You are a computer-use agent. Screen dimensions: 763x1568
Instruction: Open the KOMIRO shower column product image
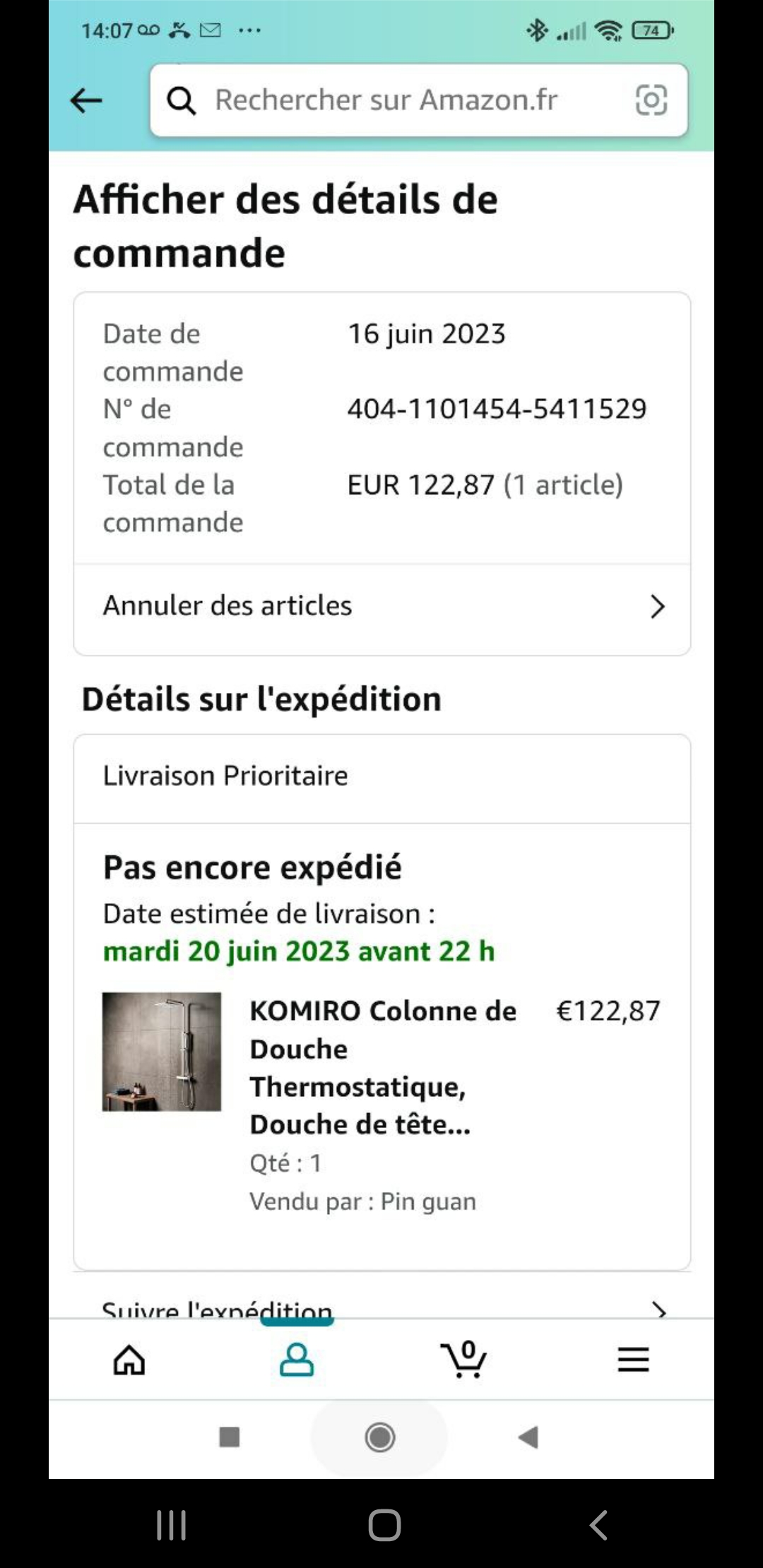(x=162, y=1052)
